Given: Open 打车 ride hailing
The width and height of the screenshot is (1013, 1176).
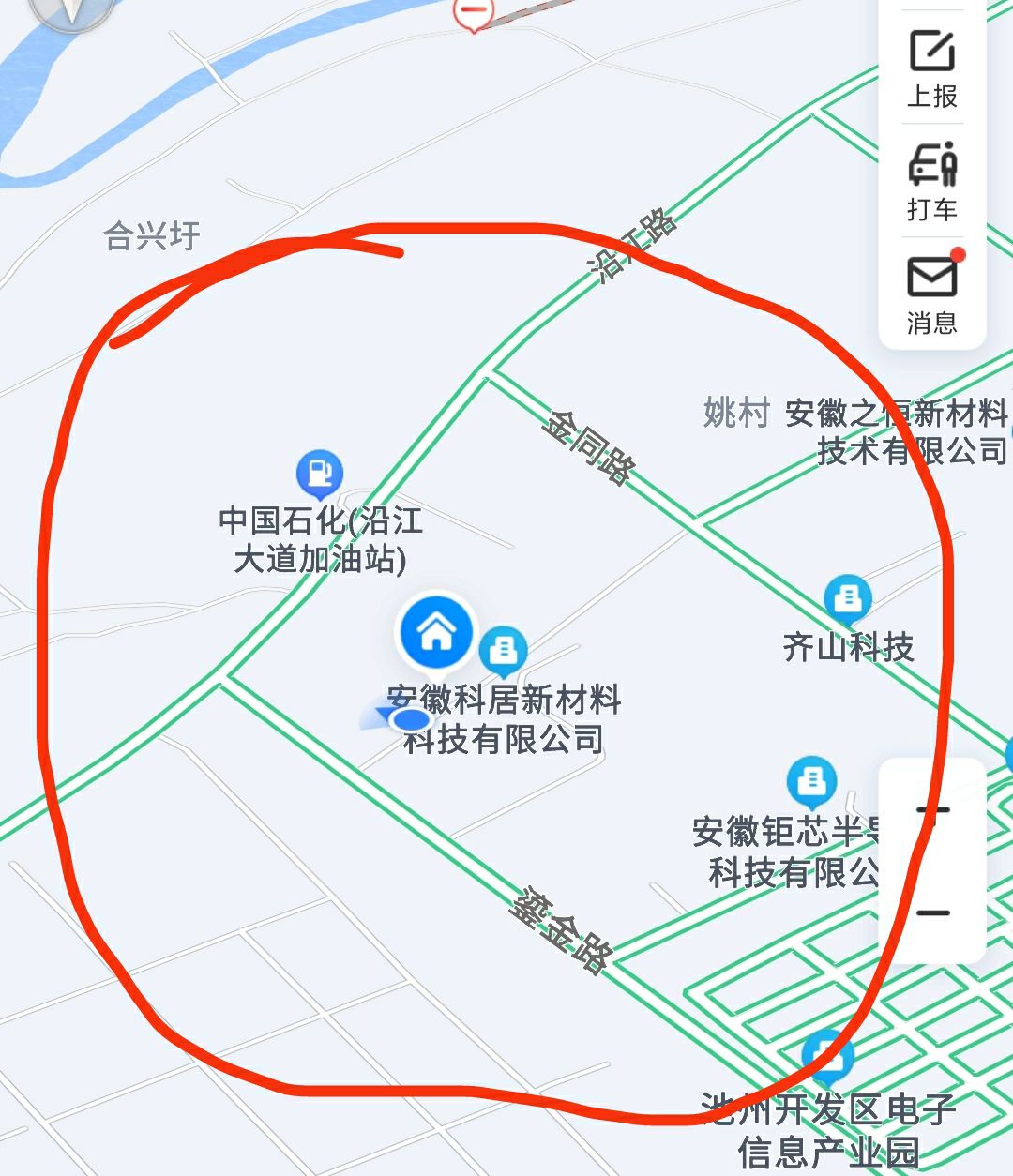Looking at the screenshot, I should click(931, 181).
